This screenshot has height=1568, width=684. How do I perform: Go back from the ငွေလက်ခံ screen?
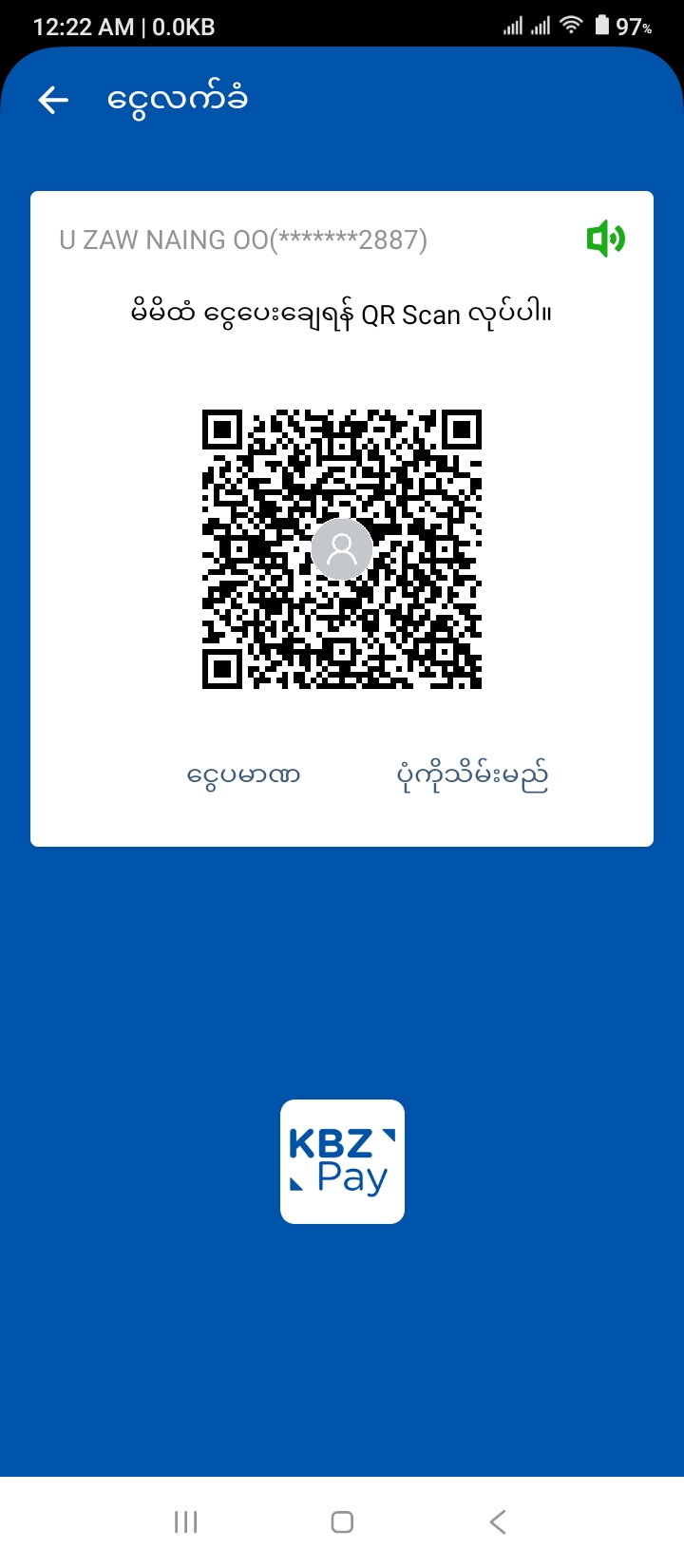pos(53,100)
